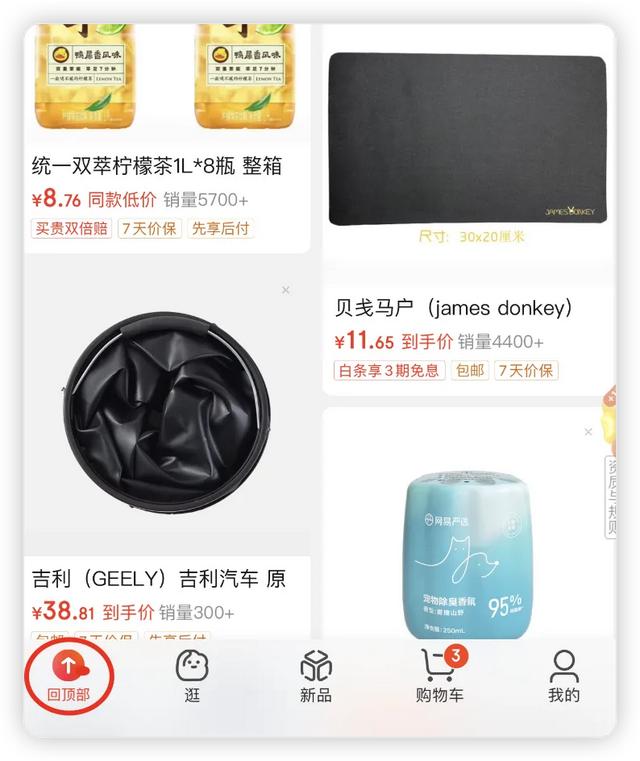The width and height of the screenshot is (640, 761).
Task: View the 贝戈马户 james donkey product
Action: (x=468, y=220)
